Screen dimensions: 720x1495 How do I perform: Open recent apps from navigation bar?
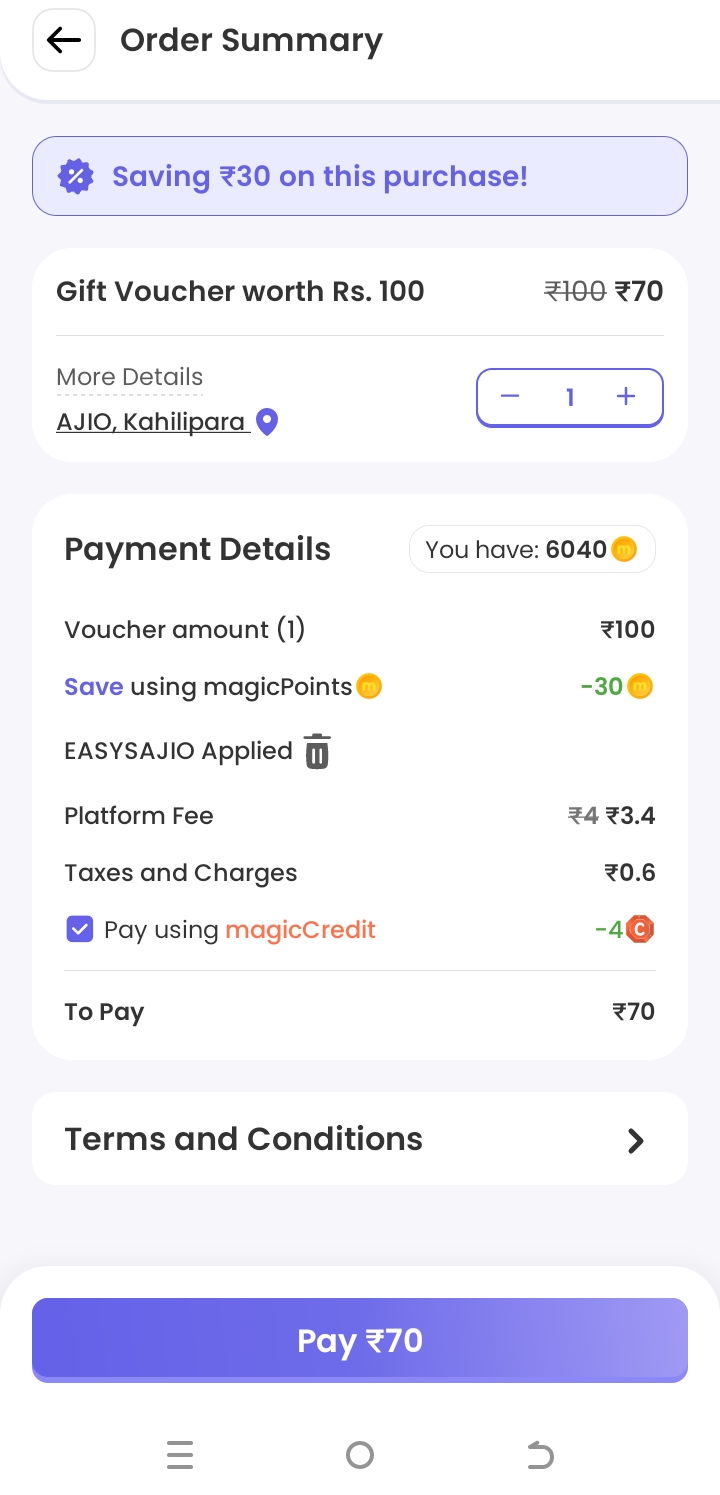pyautogui.click(x=180, y=1455)
